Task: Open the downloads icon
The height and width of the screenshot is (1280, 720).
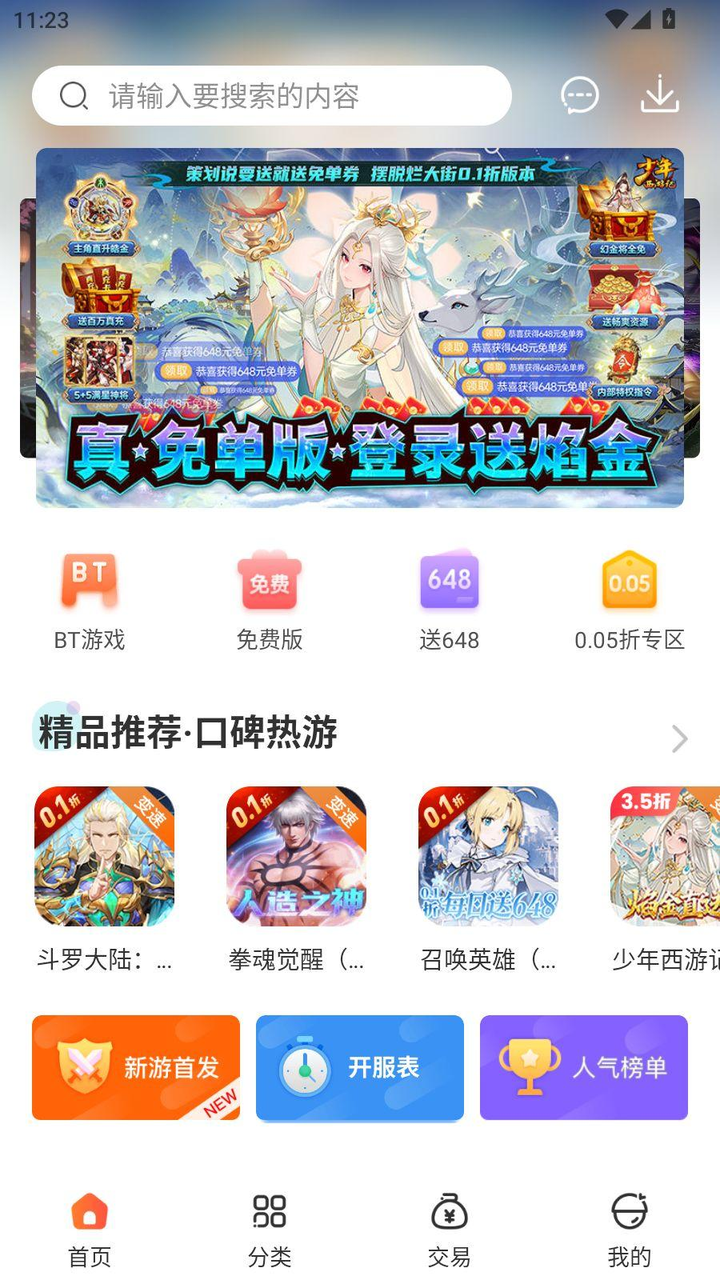Action: coord(659,96)
